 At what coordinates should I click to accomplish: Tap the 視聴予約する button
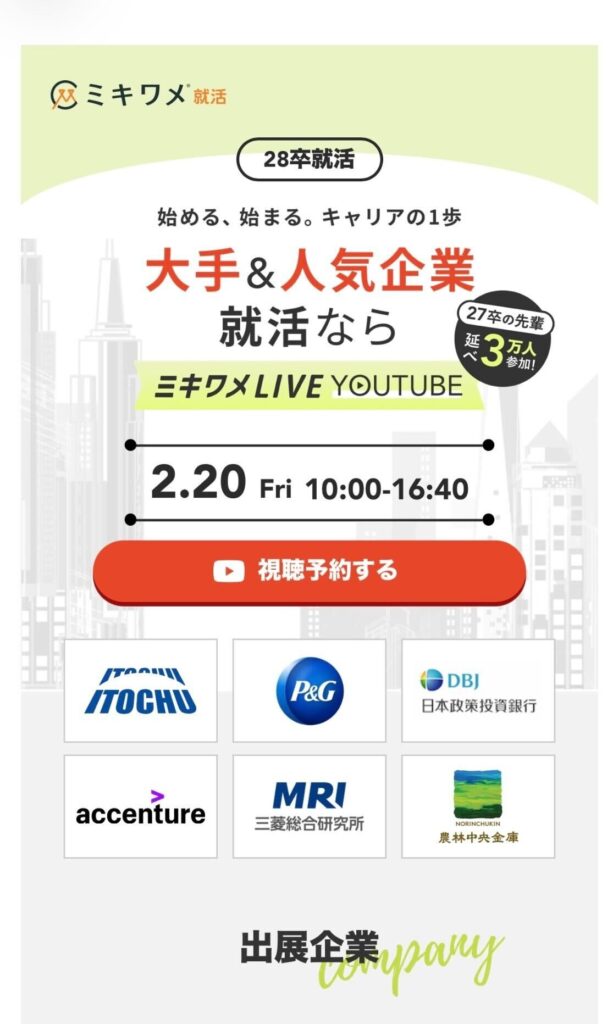pos(309,571)
